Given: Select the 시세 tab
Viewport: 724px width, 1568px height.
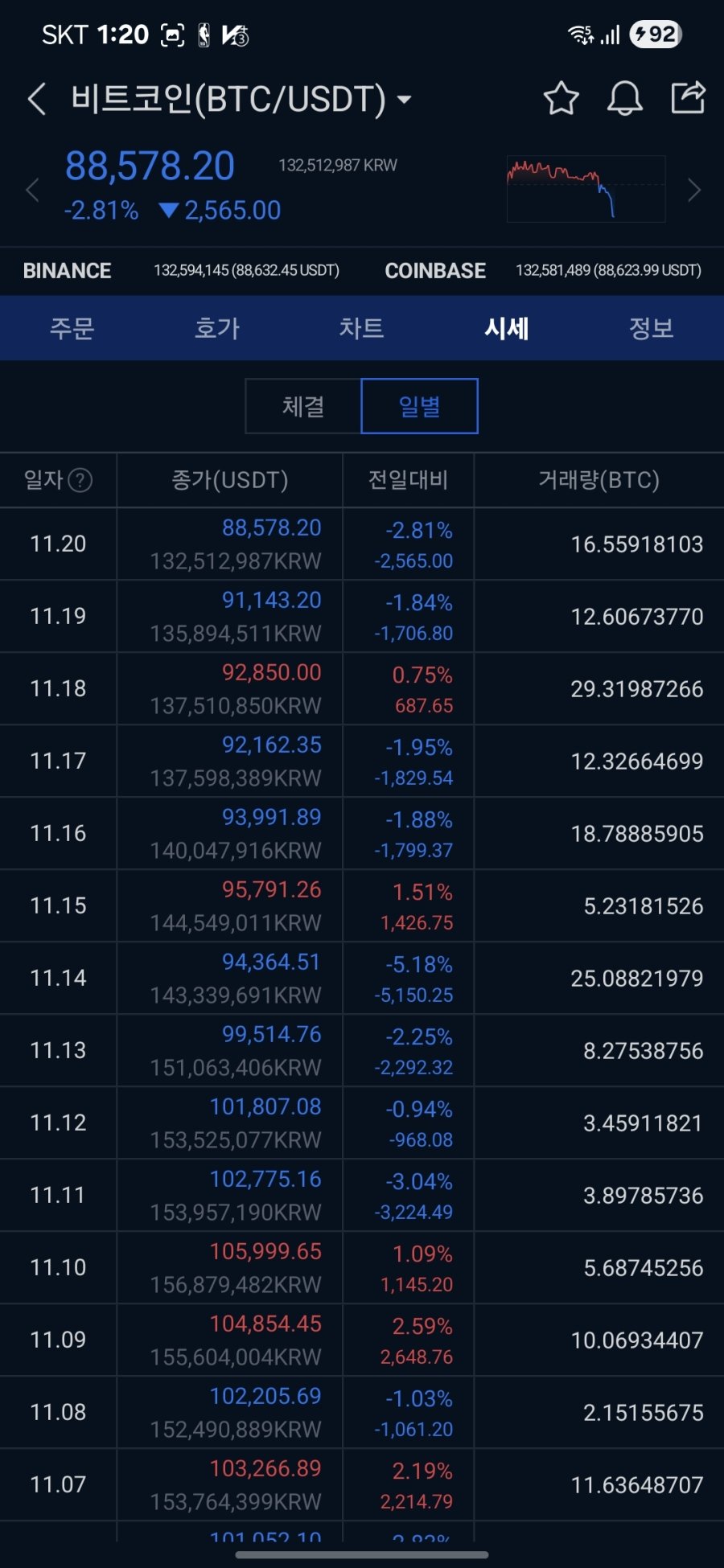Looking at the screenshot, I should (x=507, y=328).
